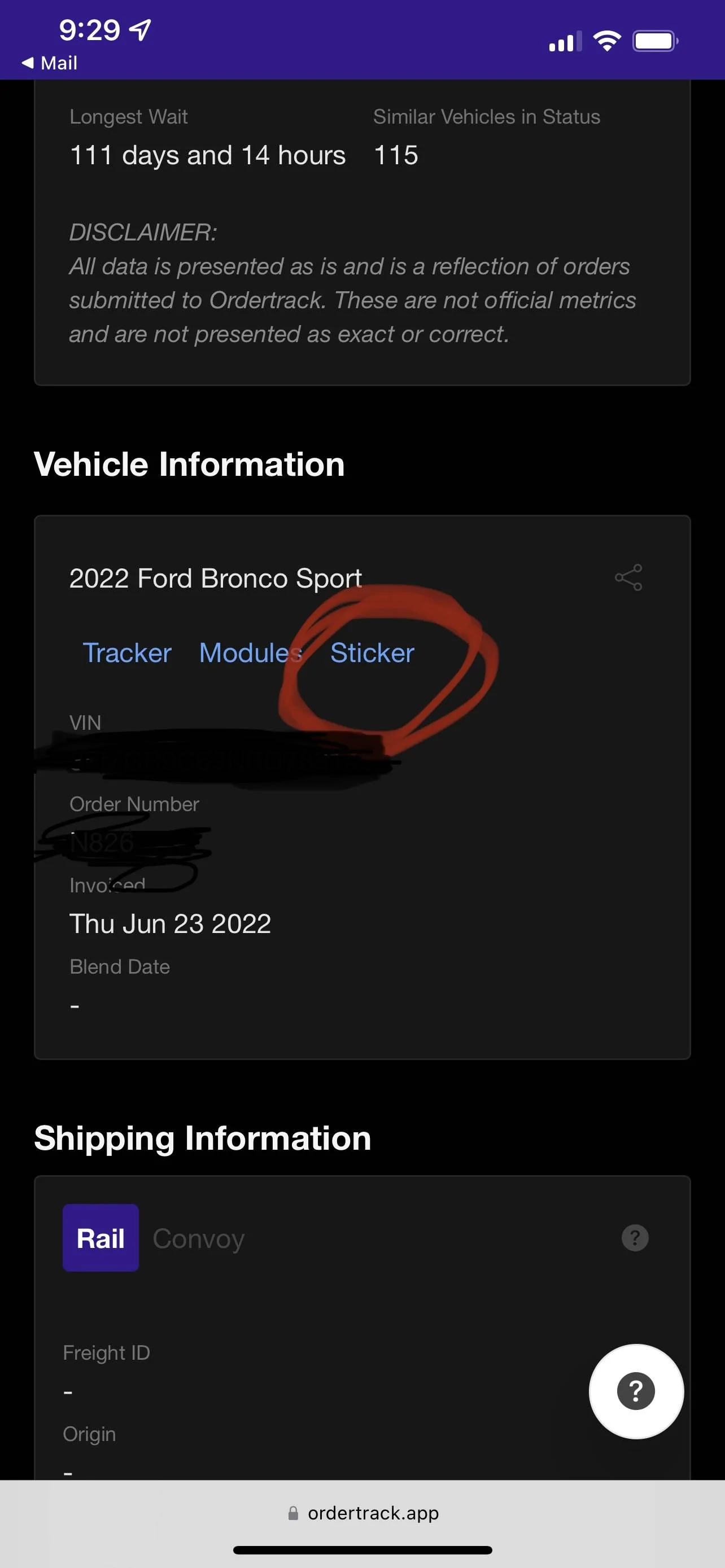725x1568 pixels.
Task: Toggle the battery indicator display
Action: pyautogui.click(x=655, y=40)
